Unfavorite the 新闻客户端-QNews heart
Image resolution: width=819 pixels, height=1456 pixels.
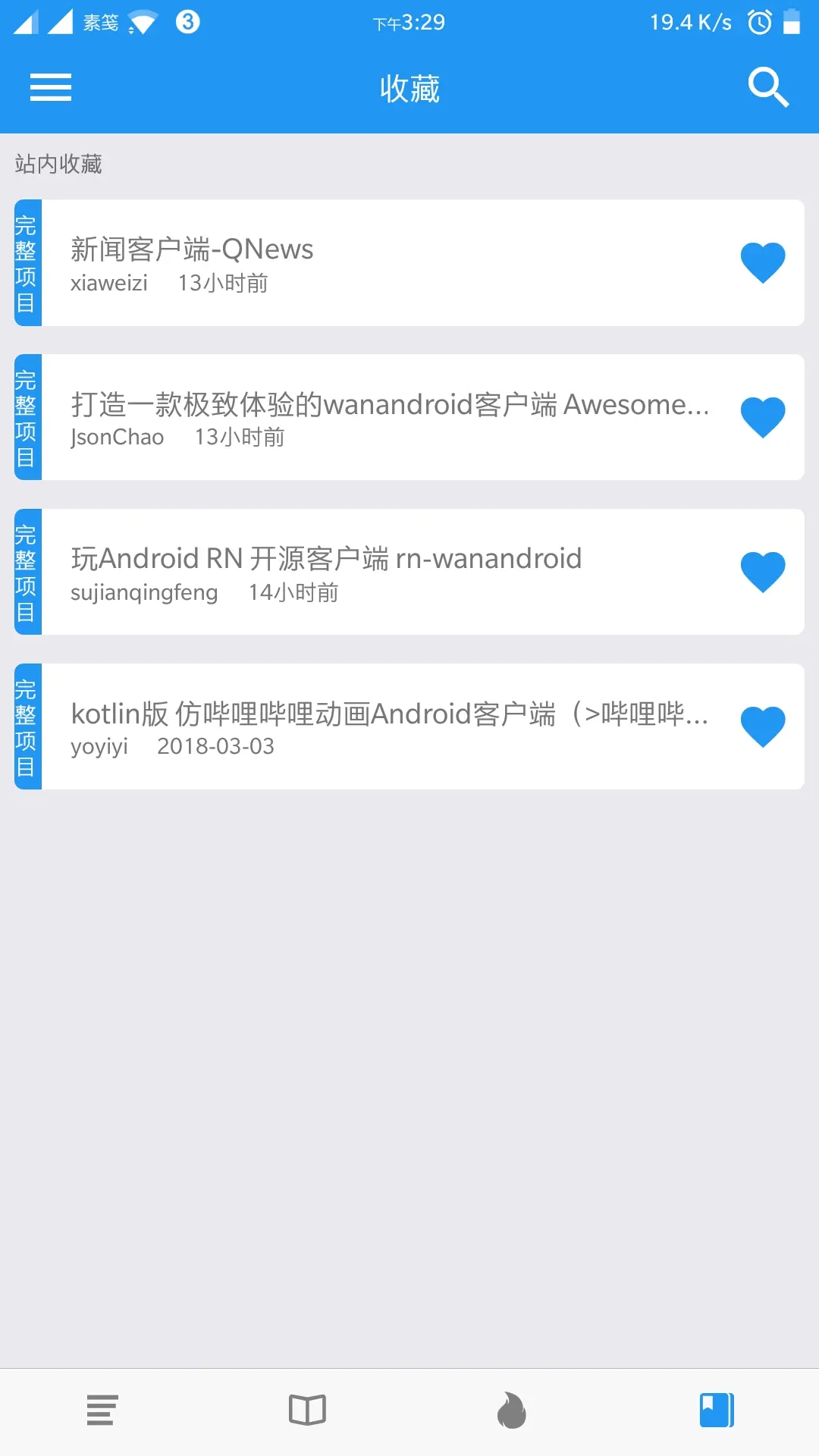tap(762, 263)
